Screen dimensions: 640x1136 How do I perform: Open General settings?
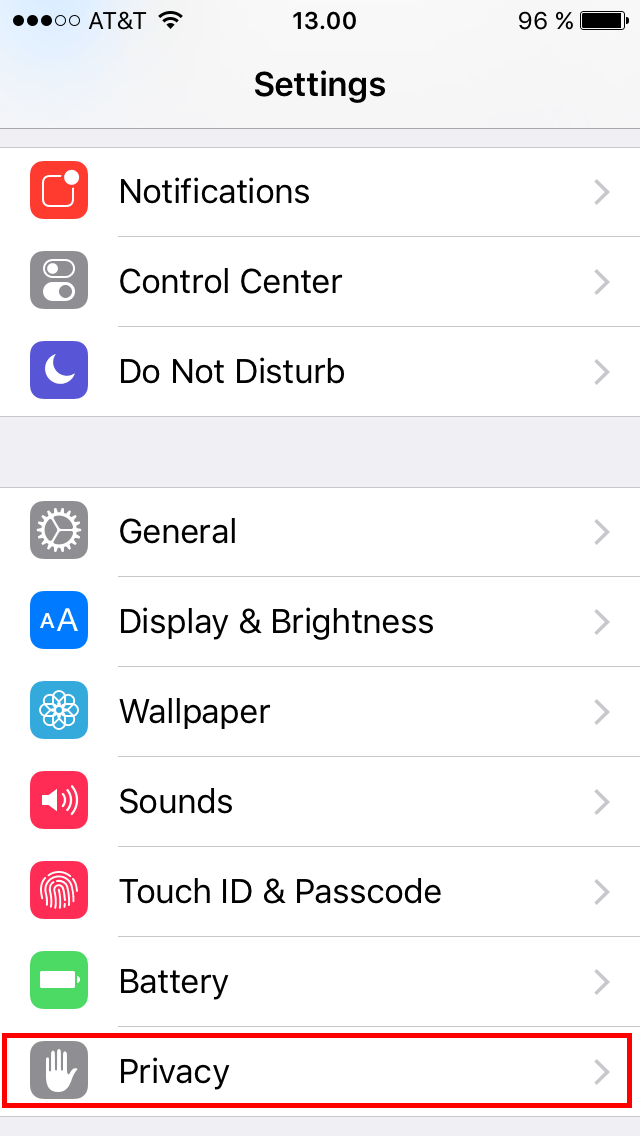tap(320, 532)
